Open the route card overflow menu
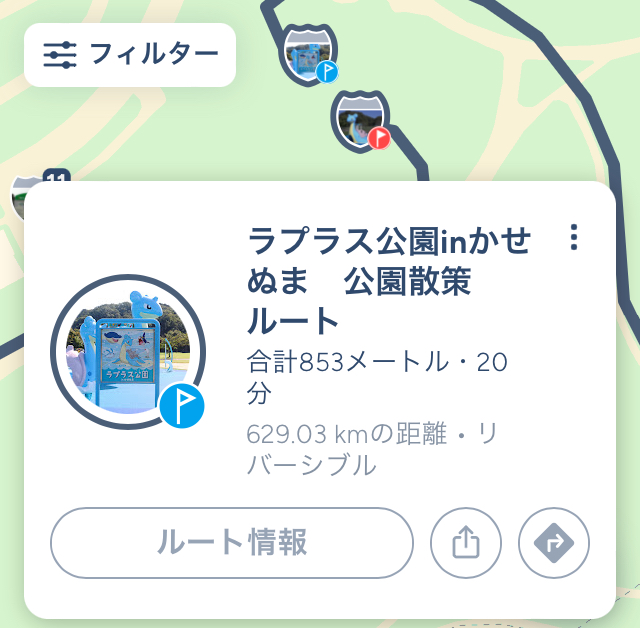This screenshot has height=628, width=640. click(573, 238)
